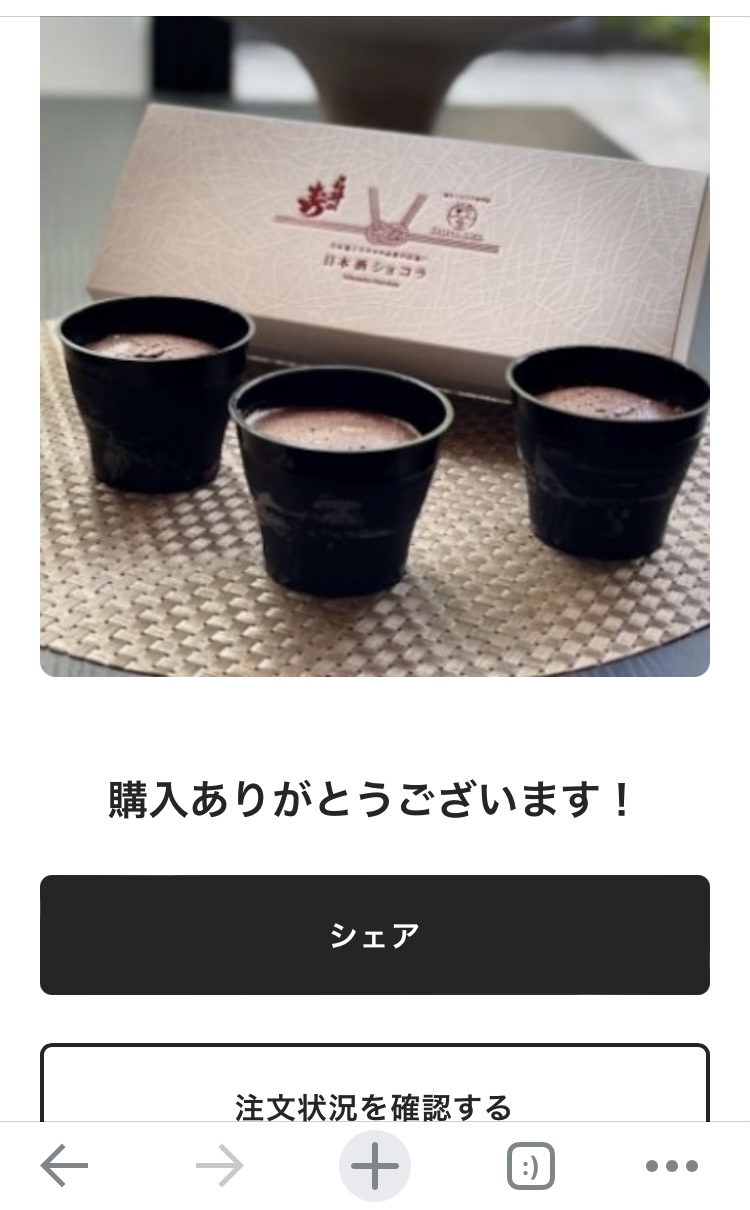Tap the シェア button
Screen dimensions: 750x1210
[x=374, y=935]
